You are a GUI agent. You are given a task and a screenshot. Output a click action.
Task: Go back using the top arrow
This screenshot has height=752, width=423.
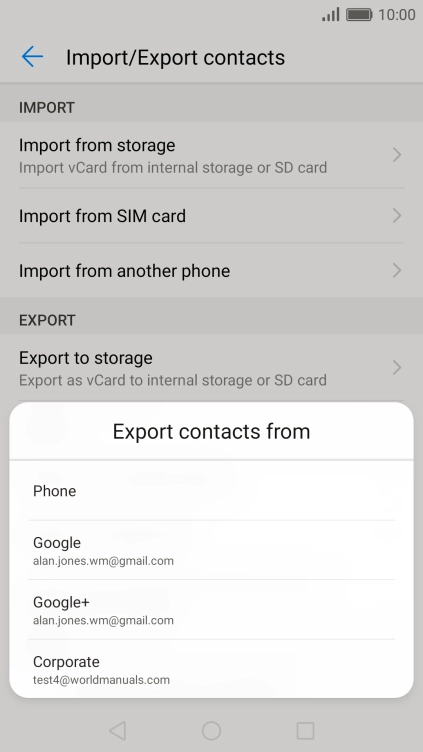(32, 57)
